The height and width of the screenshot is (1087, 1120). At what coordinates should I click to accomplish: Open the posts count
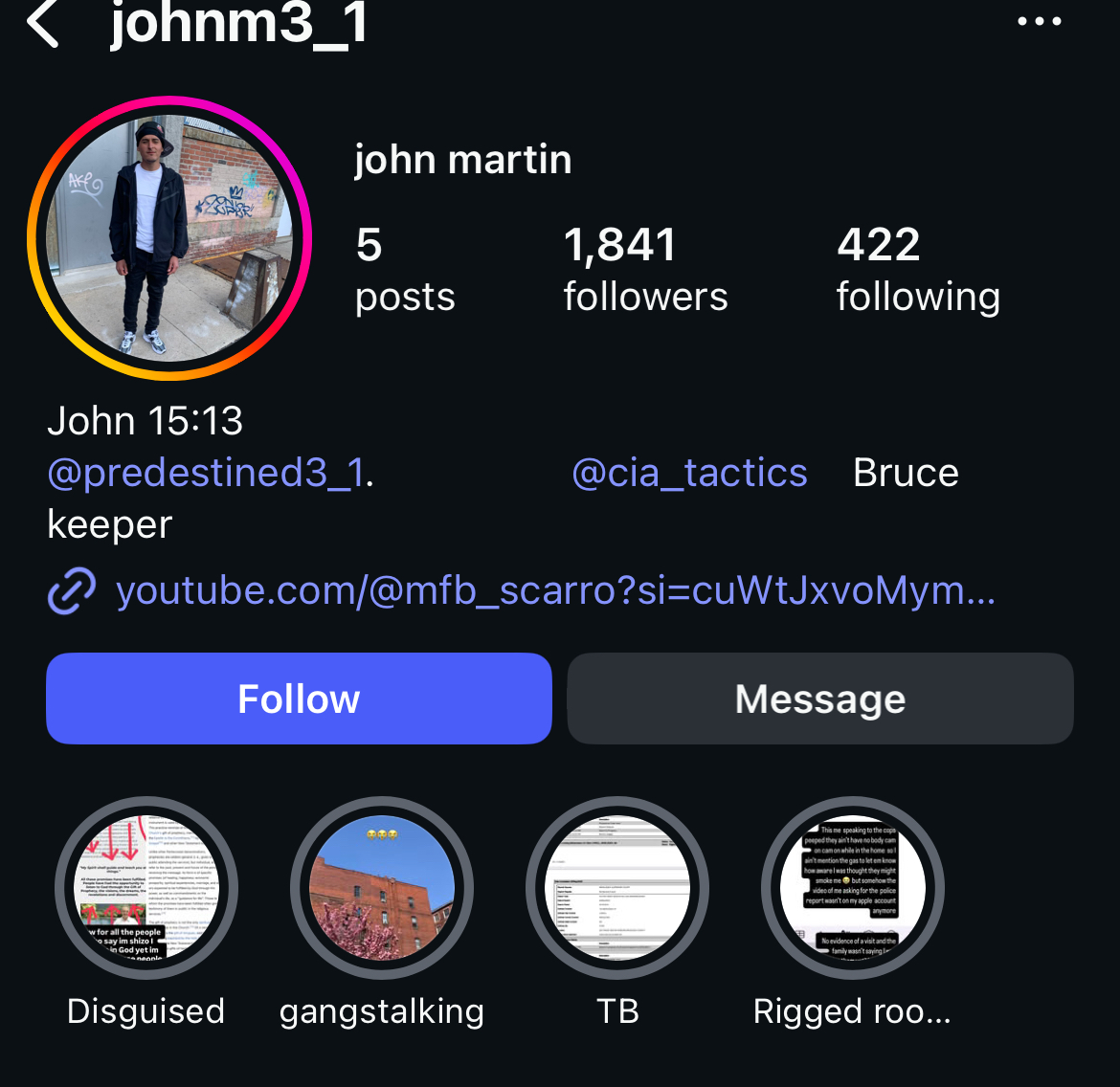(405, 269)
